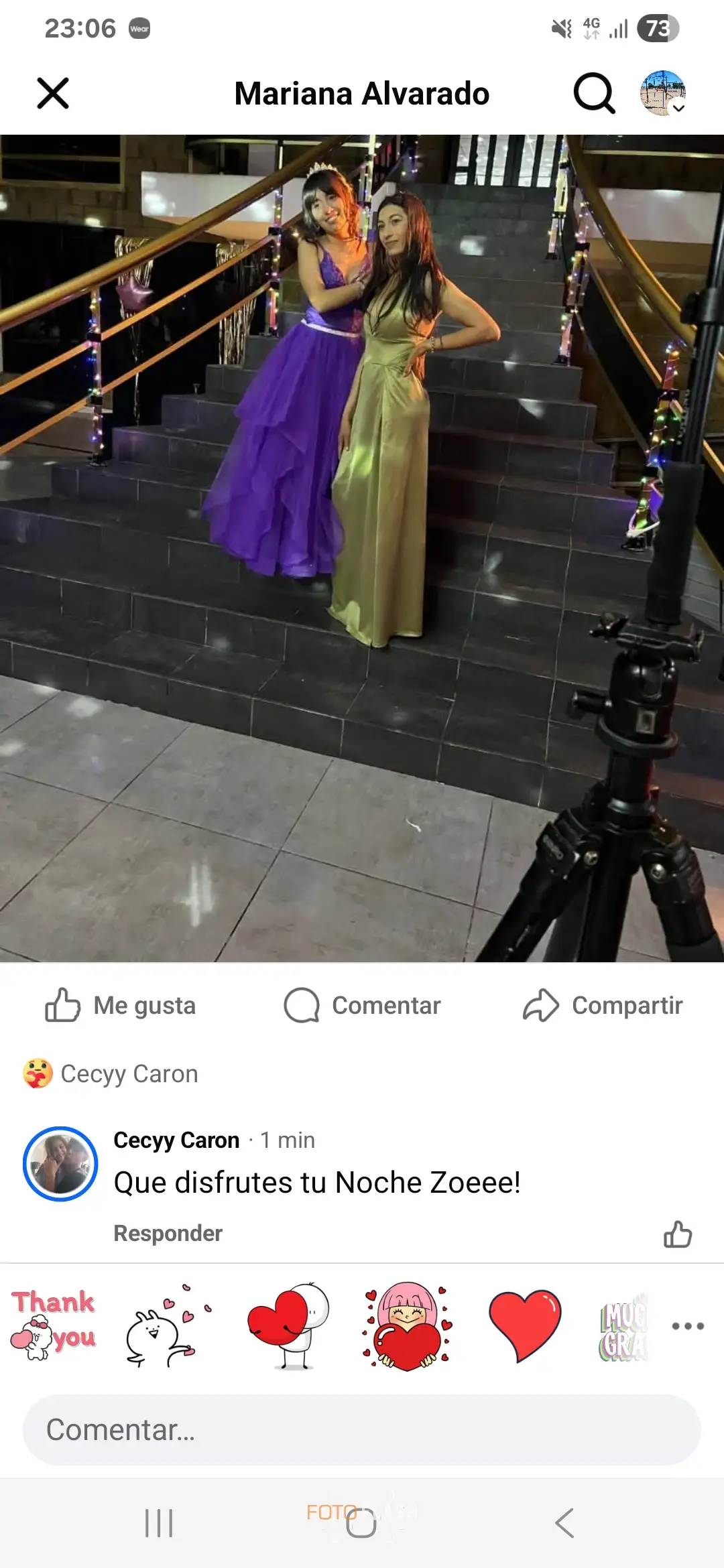Focus the Comentar... text field
This screenshot has width=724, height=1568.
(x=362, y=1430)
